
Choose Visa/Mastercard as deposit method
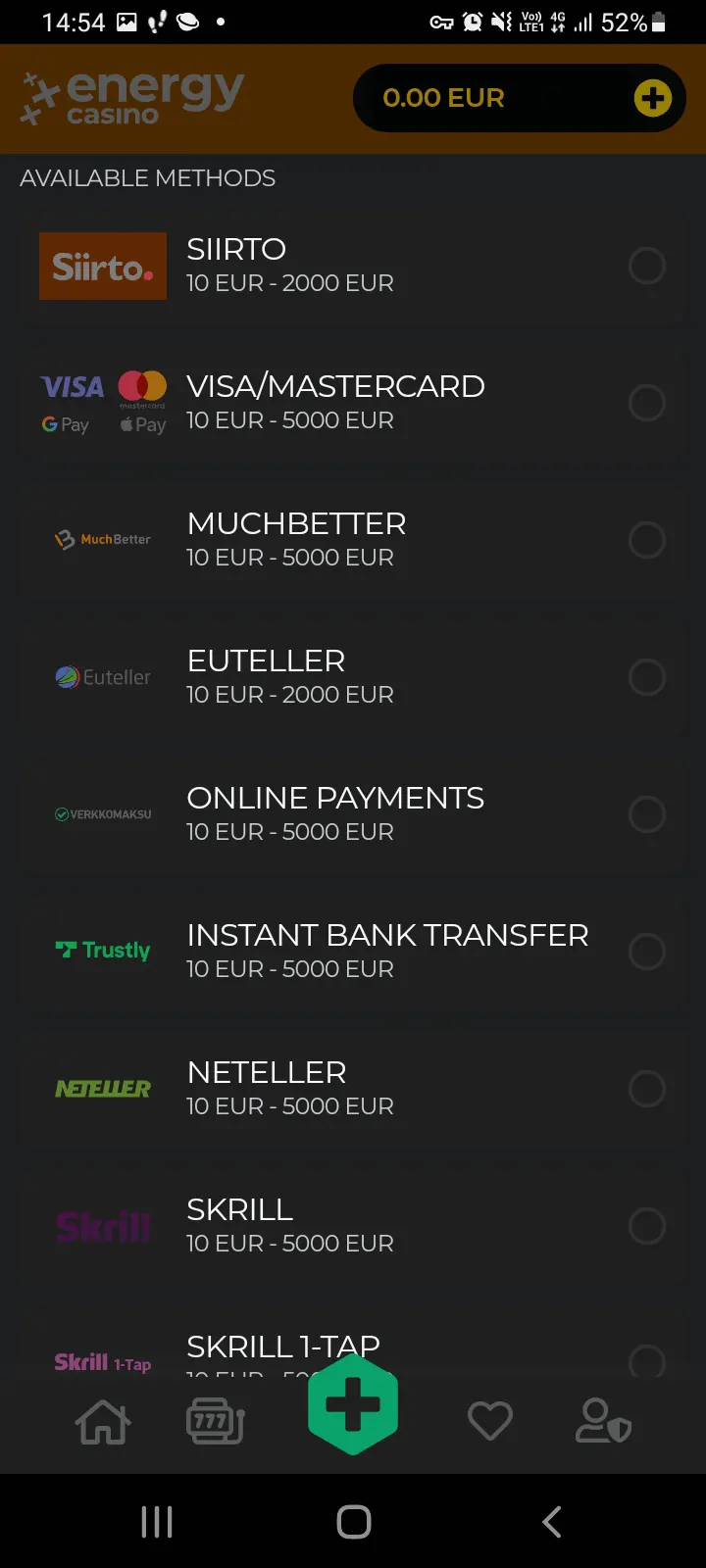(x=353, y=403)
